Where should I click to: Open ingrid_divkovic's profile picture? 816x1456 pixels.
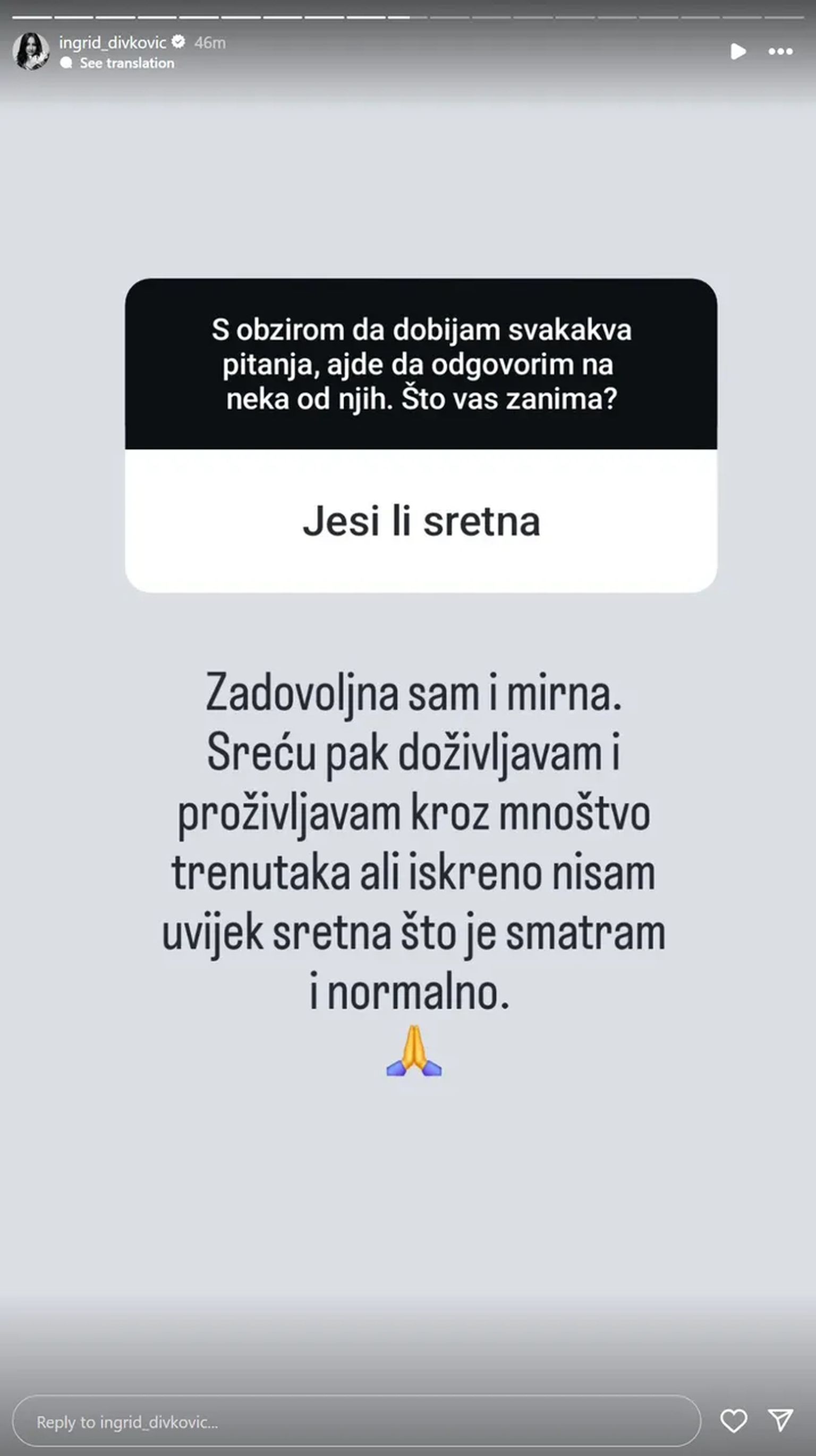[x=31, y=52]
